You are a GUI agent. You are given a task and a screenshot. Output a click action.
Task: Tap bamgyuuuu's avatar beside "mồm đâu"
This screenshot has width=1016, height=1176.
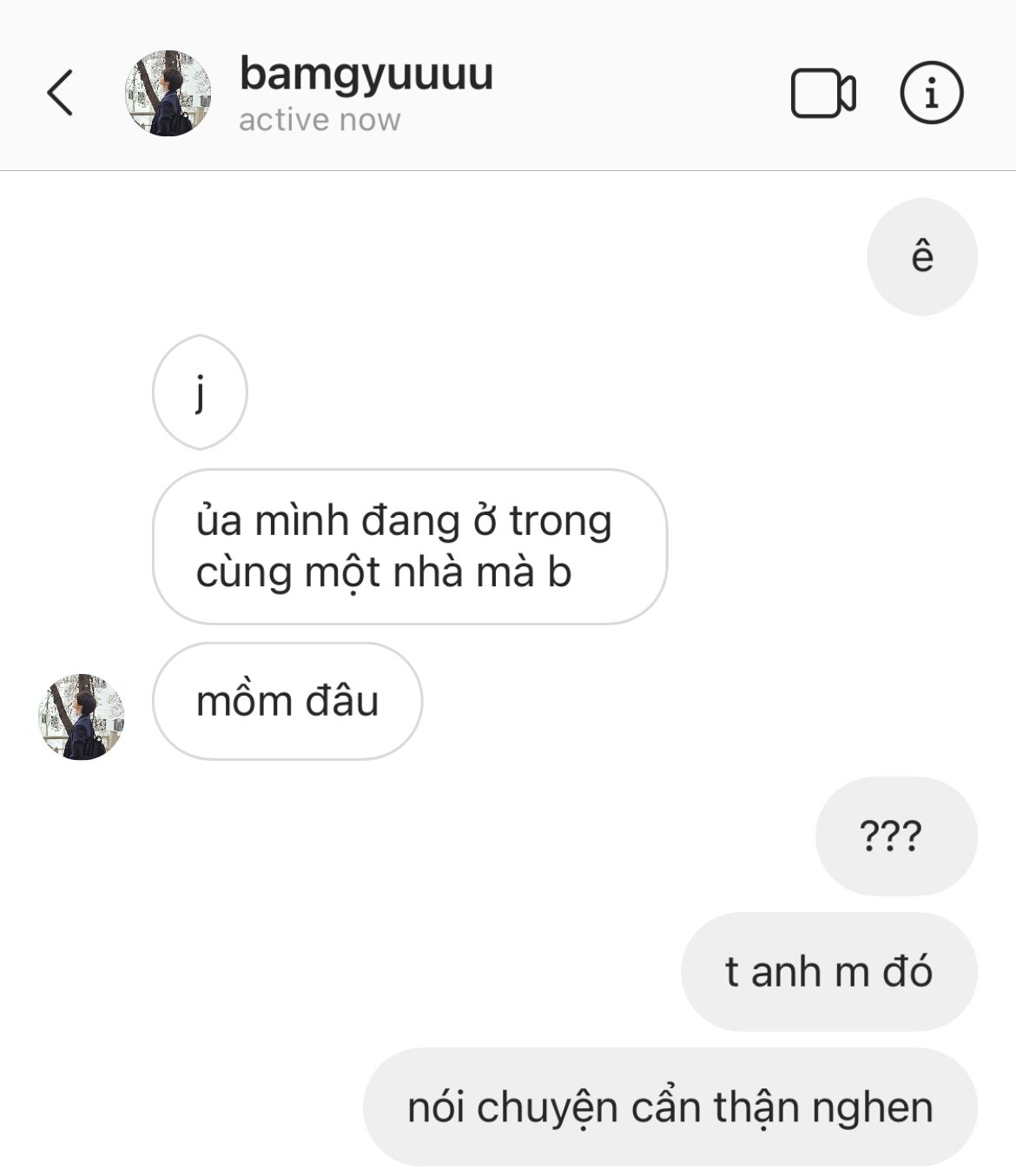pos(82,717)
